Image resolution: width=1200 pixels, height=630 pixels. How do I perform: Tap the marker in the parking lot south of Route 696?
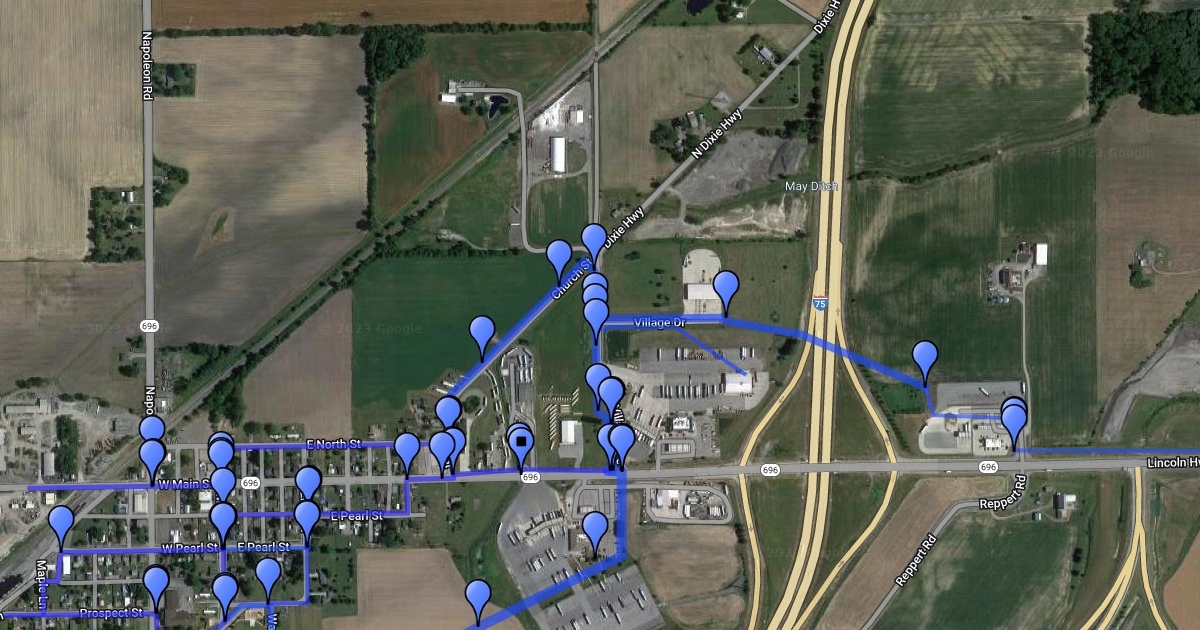tap(595, 529)
